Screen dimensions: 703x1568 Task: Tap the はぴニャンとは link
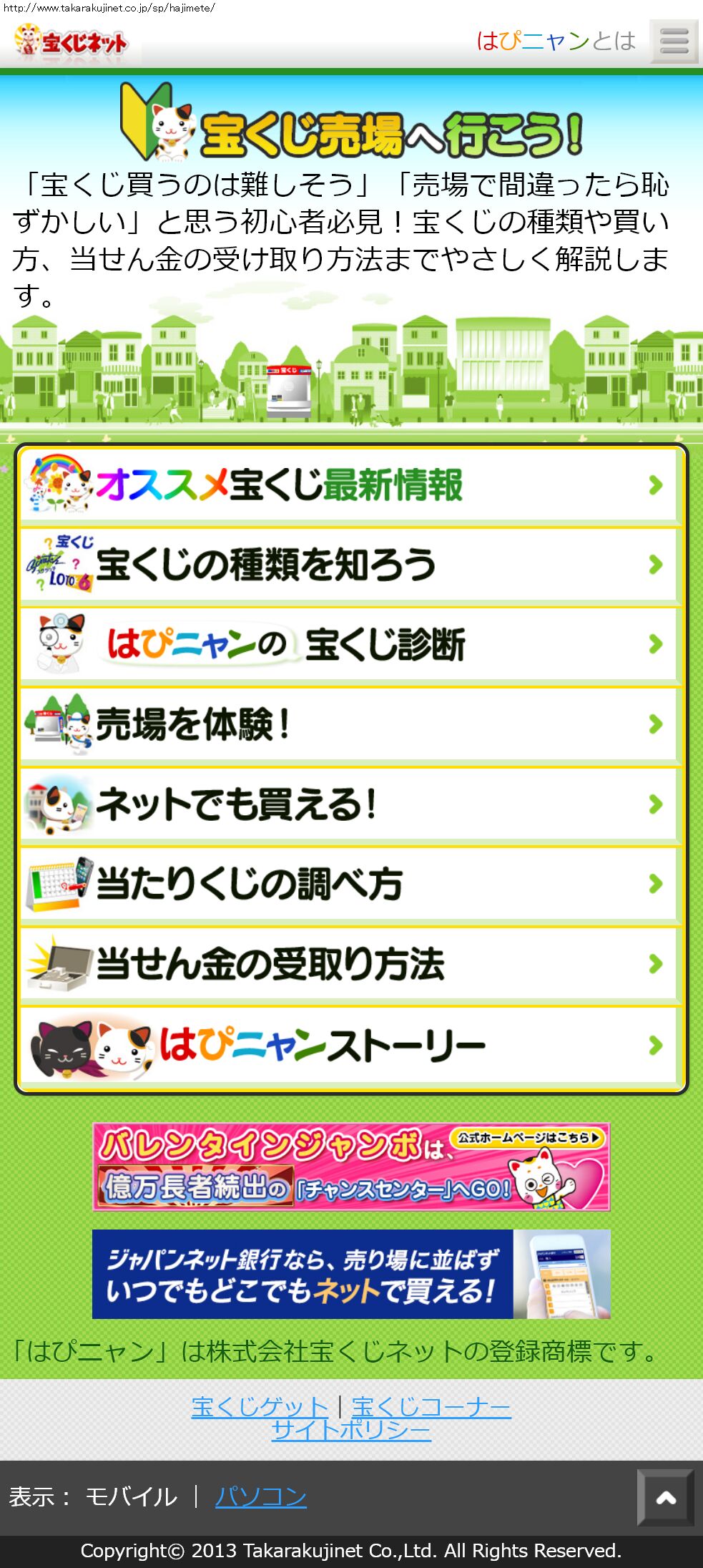(556, 41)
